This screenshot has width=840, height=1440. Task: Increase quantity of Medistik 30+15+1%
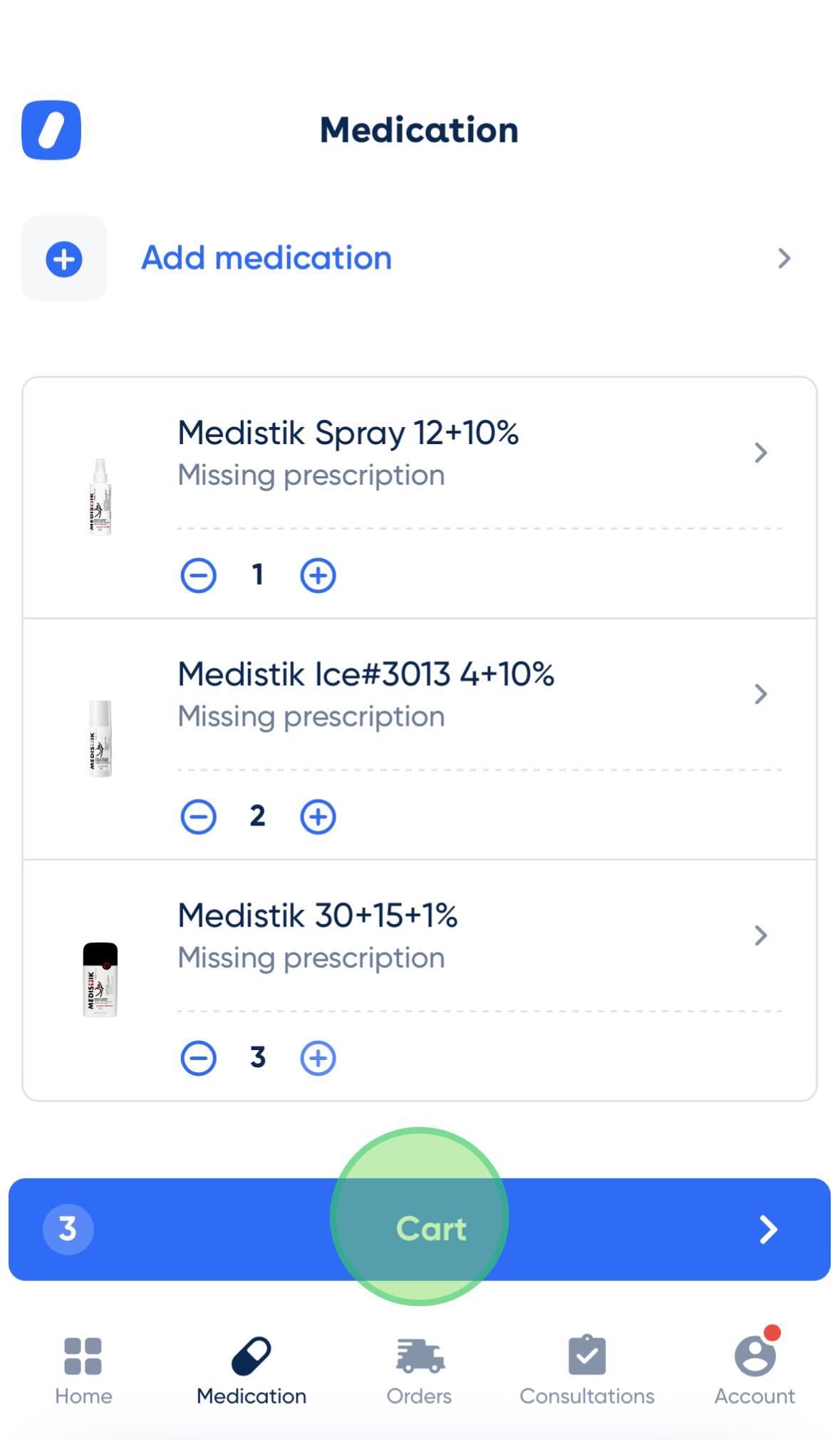coord(318,1058)
